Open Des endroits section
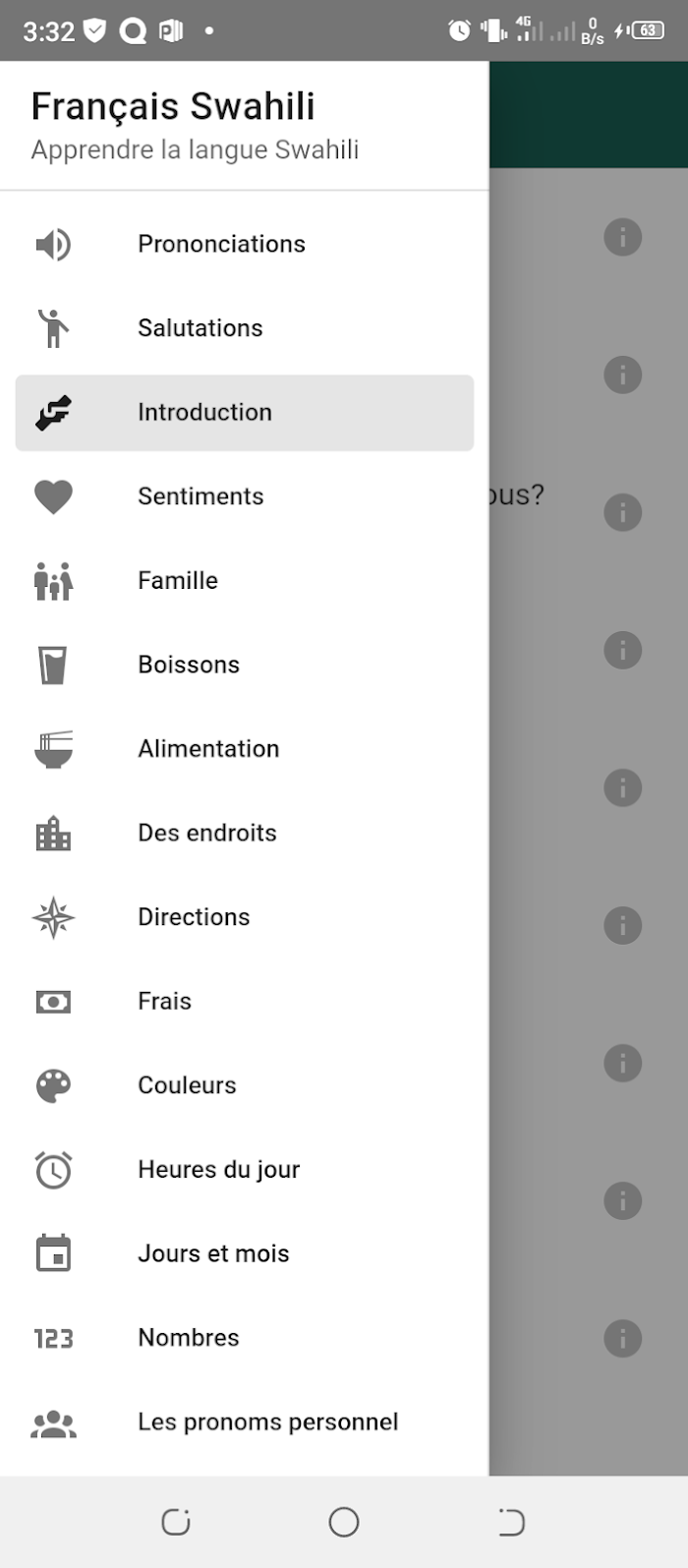 244,833
